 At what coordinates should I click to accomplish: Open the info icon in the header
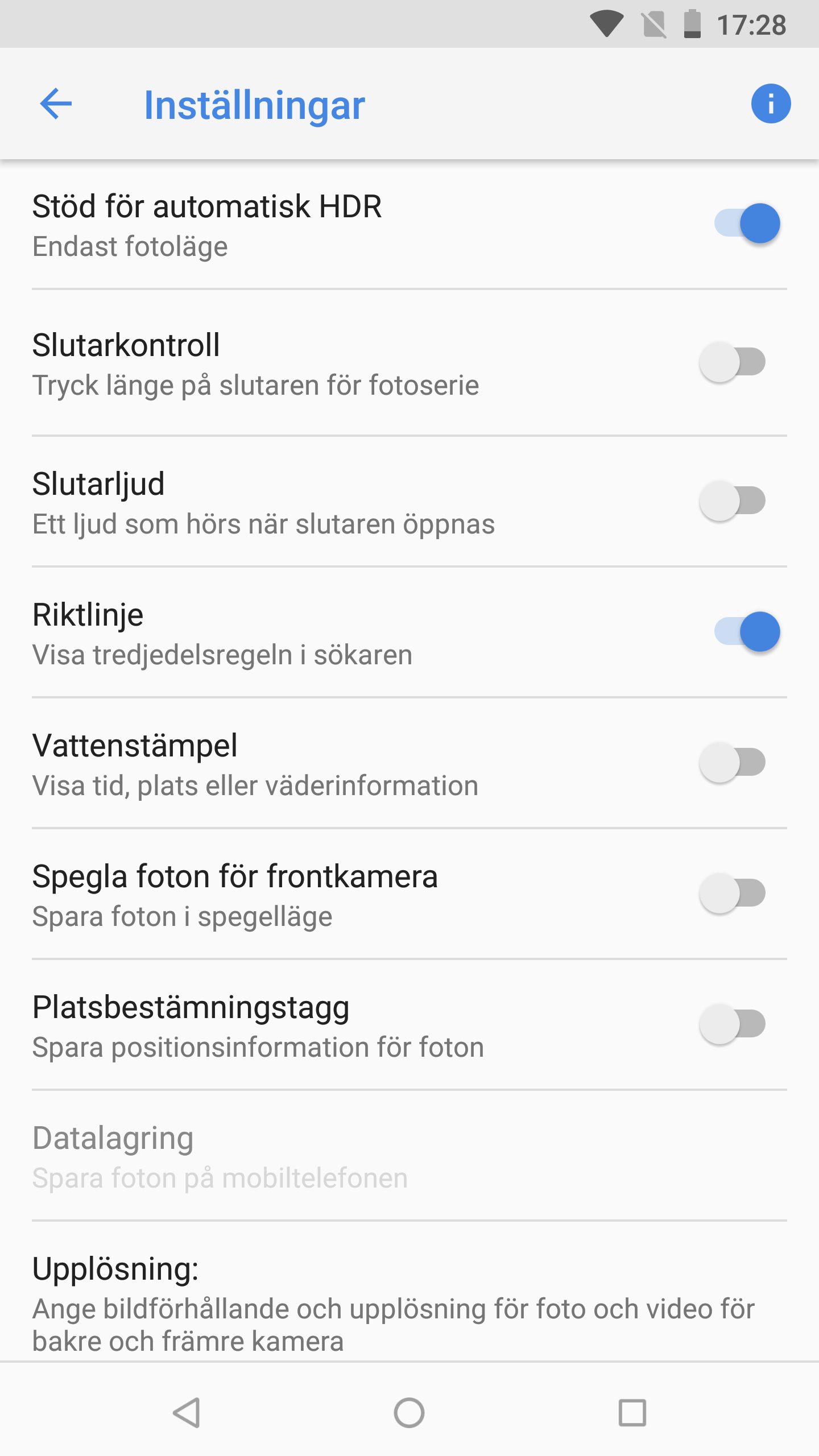pos(771,104)
